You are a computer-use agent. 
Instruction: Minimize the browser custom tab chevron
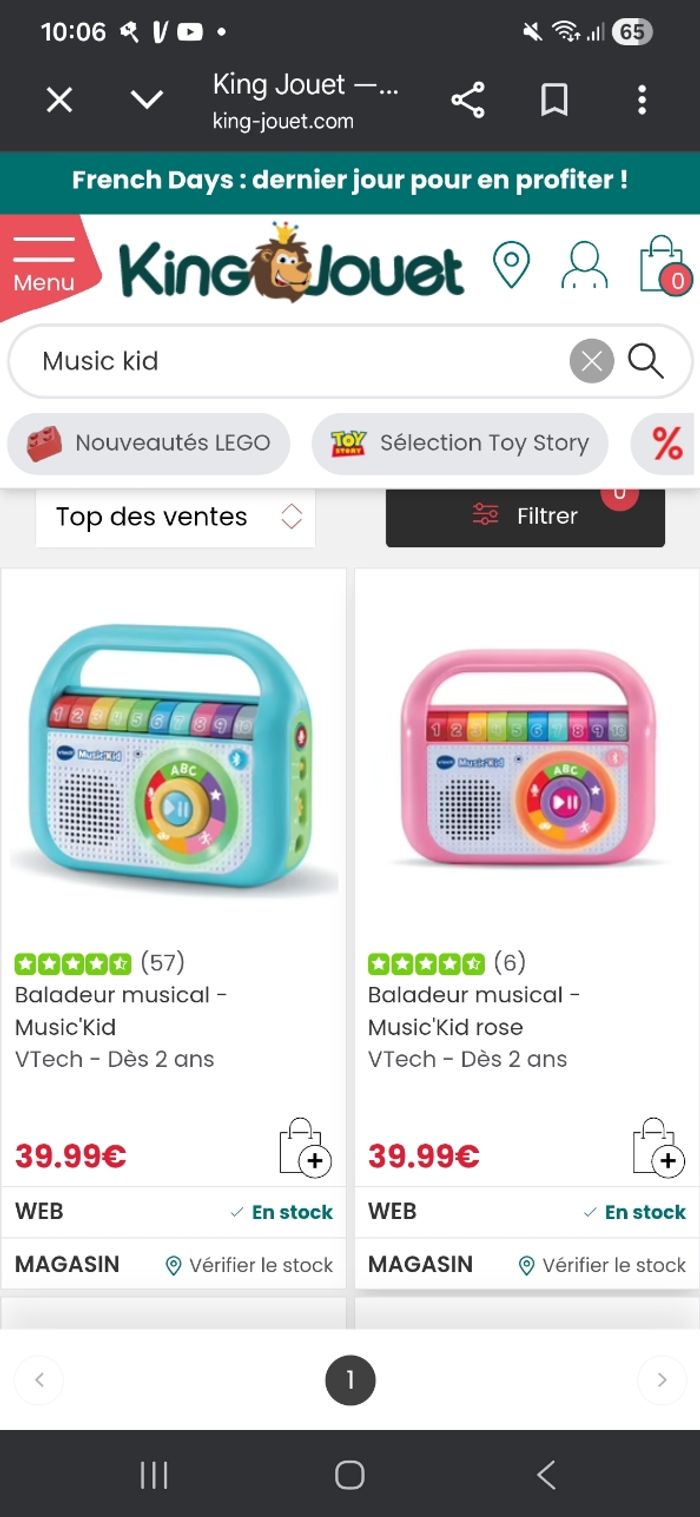pos(147,100)
